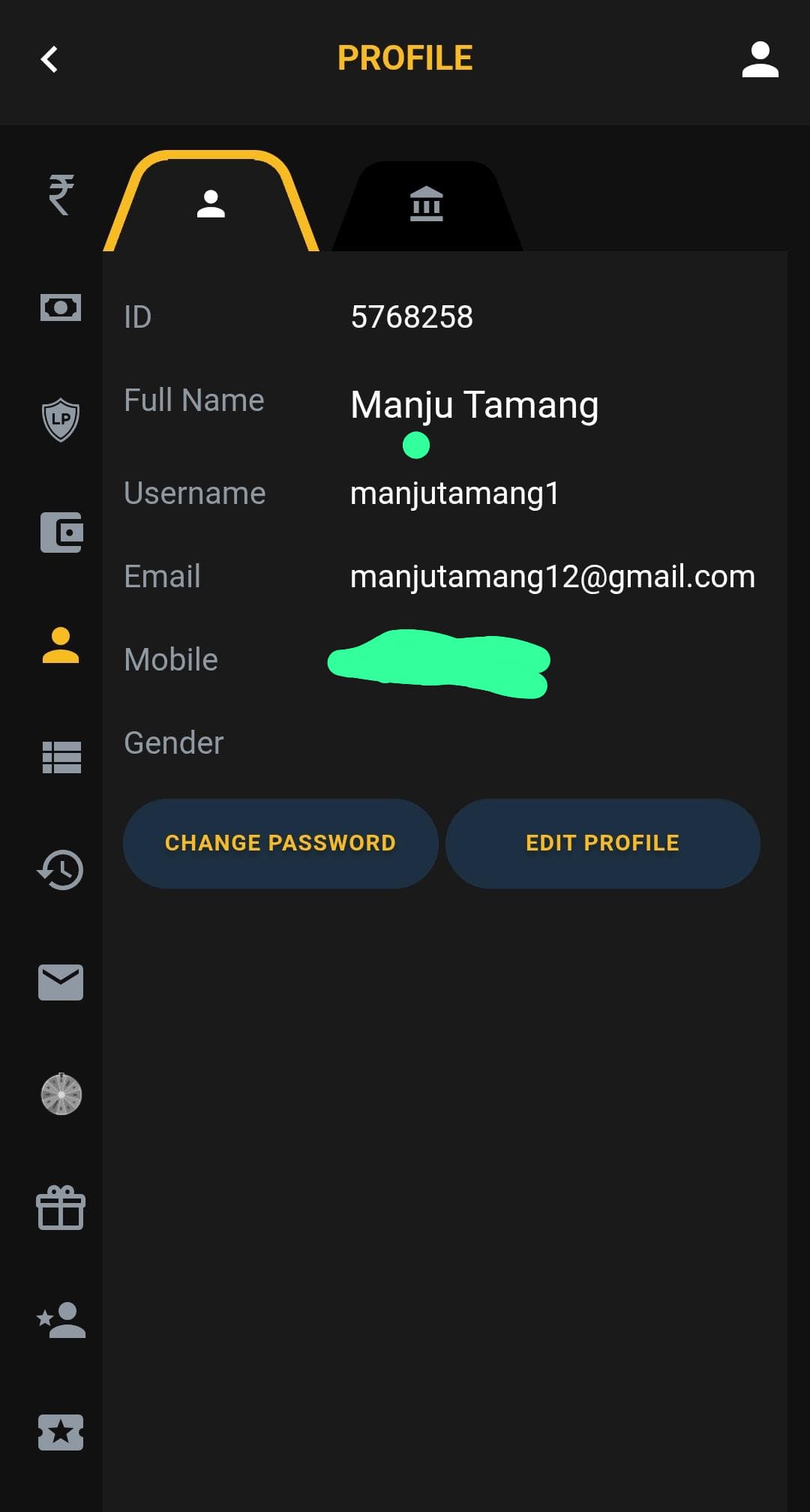Open the wallet from the sidebar

[61, 532]
